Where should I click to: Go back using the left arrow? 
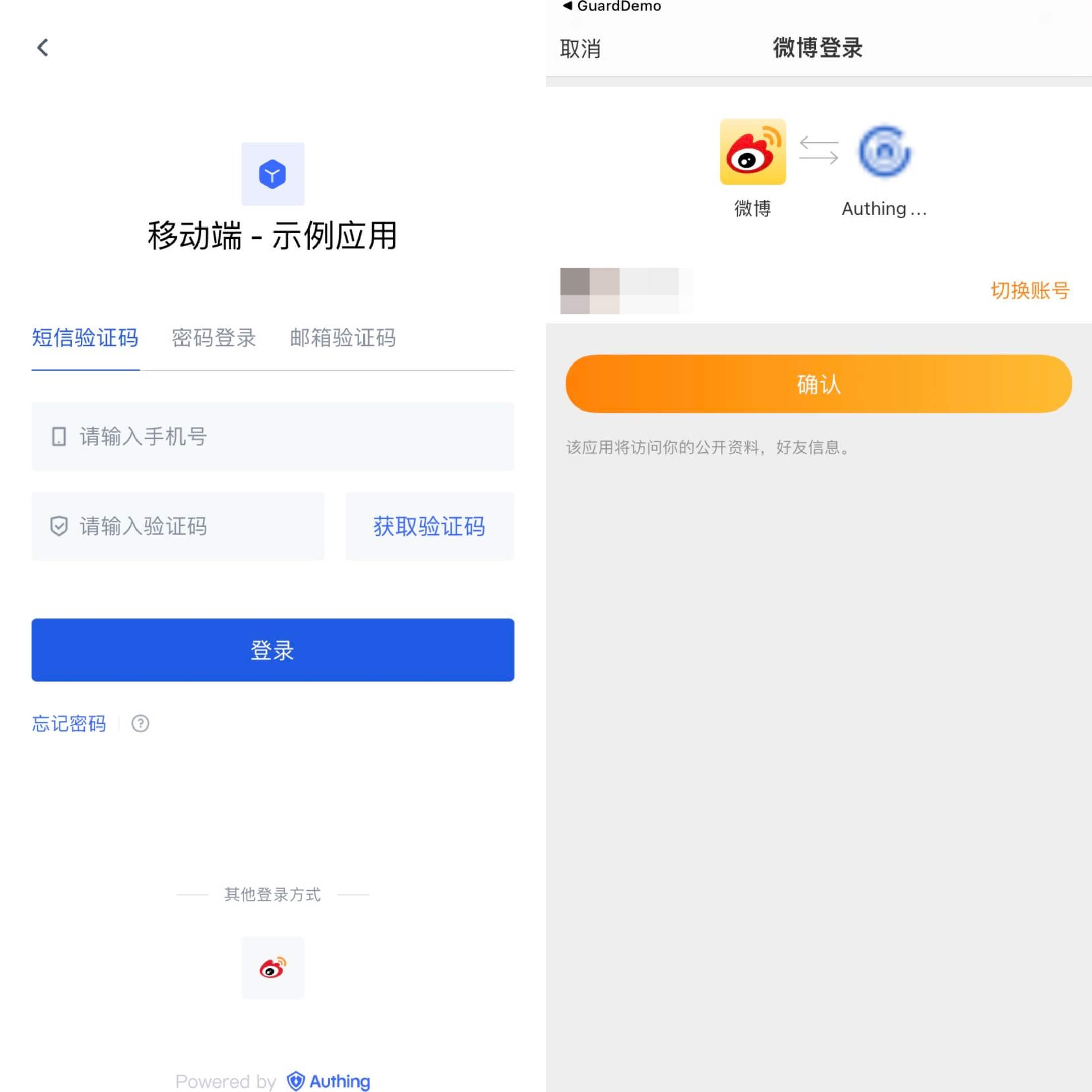[43, 48]
